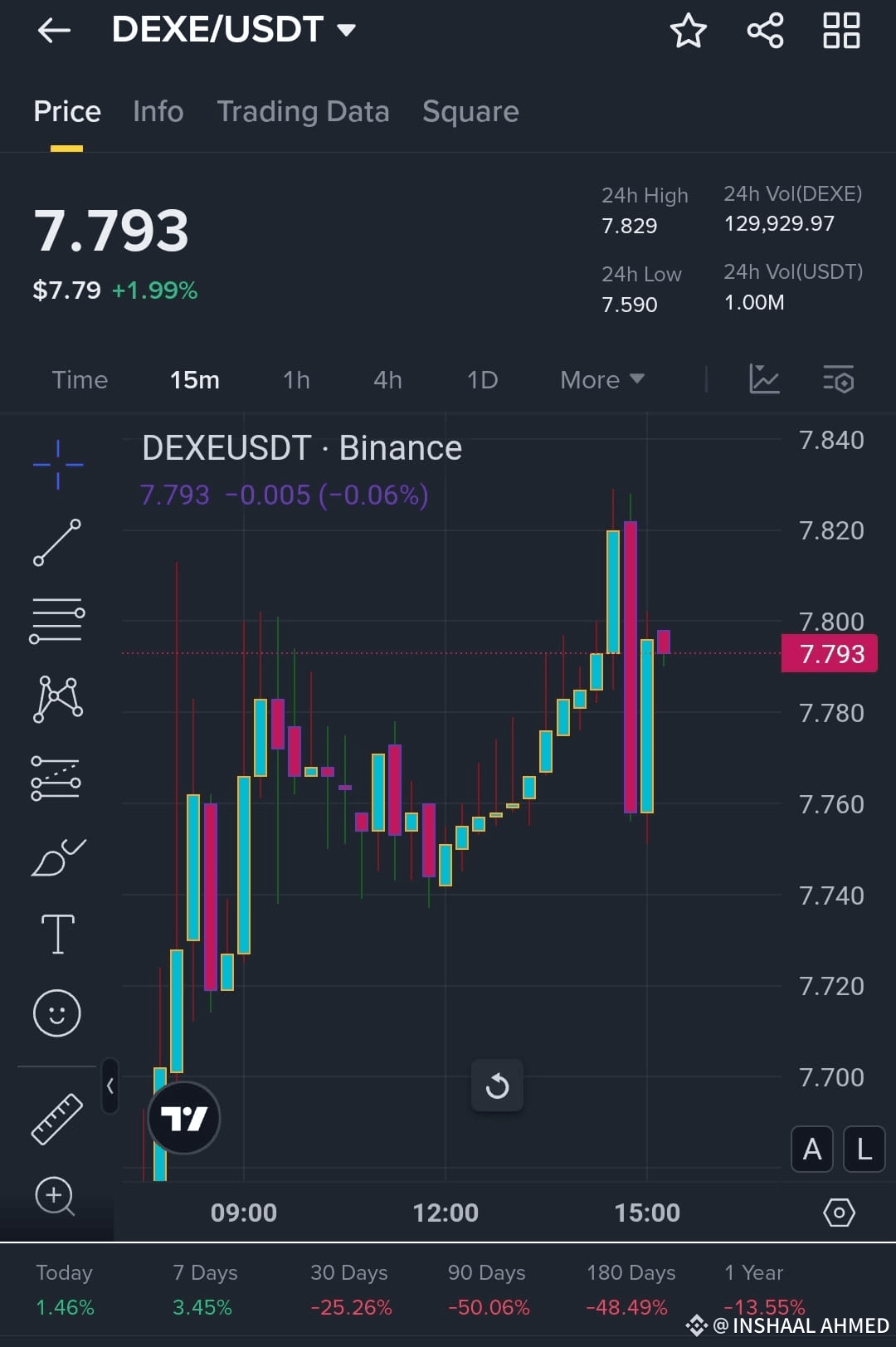Select the ruler measure tool
The width and height of the screenshot is (896, 1347).
pyautogui.click(x=56, y=1118)
